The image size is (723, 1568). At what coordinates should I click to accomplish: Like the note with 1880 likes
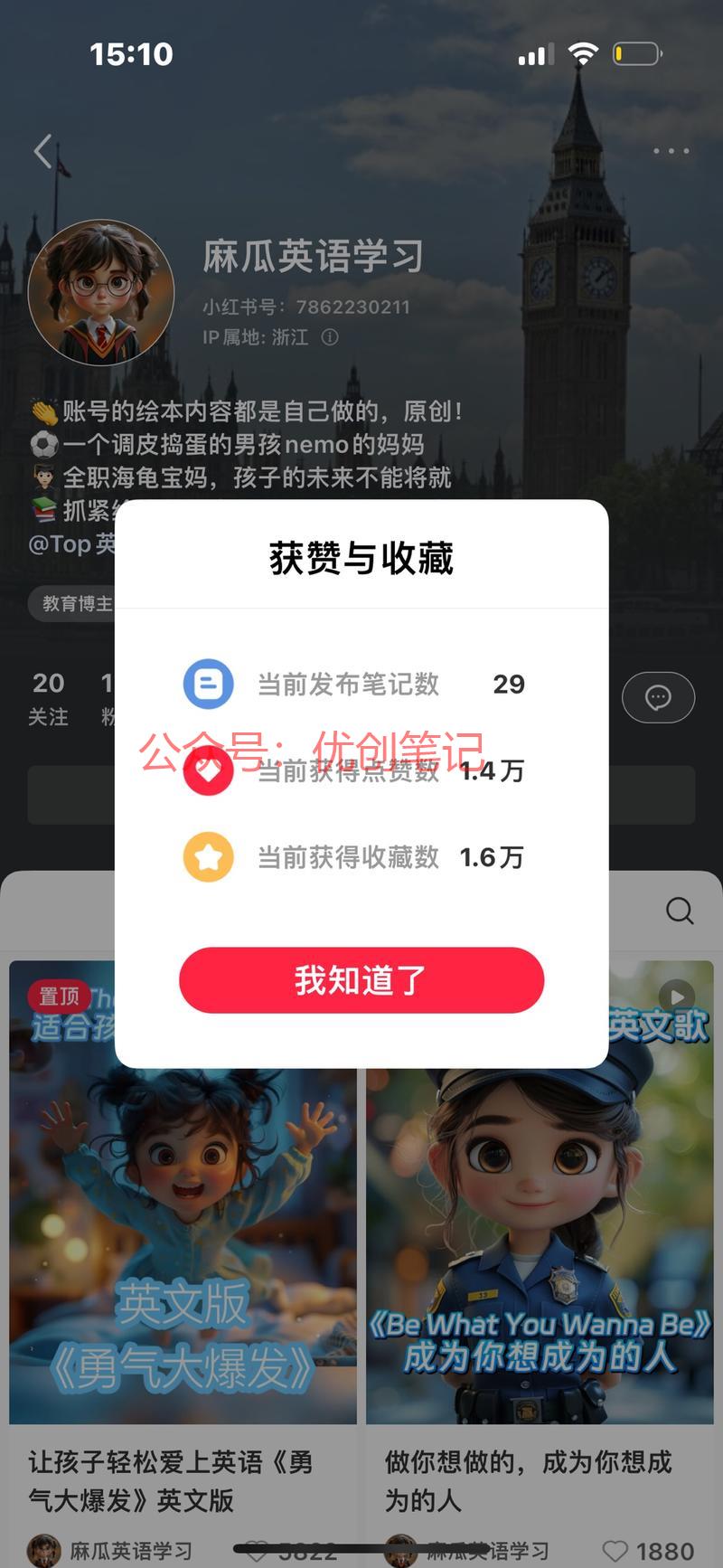coord(615,1550)
